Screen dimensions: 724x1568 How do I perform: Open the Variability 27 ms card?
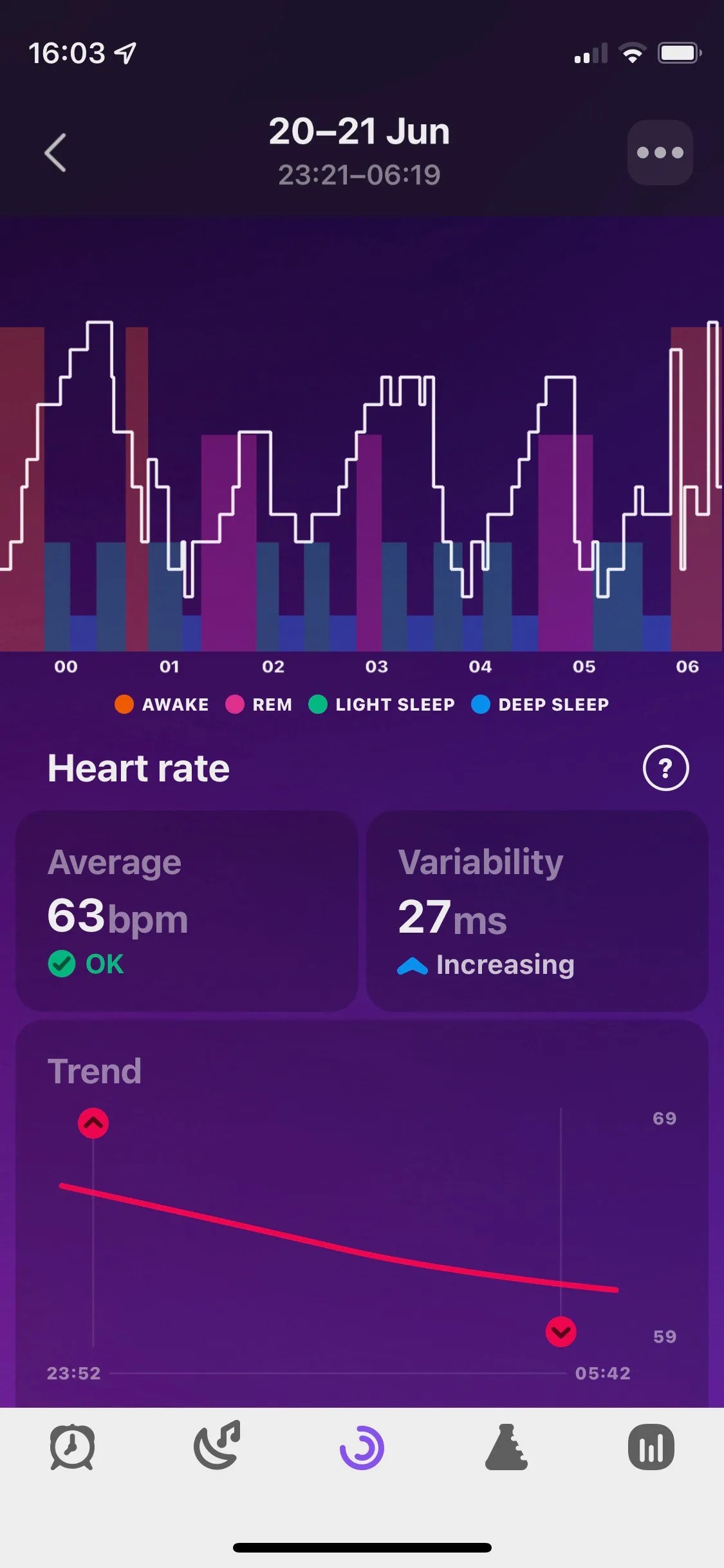[537, 910]
